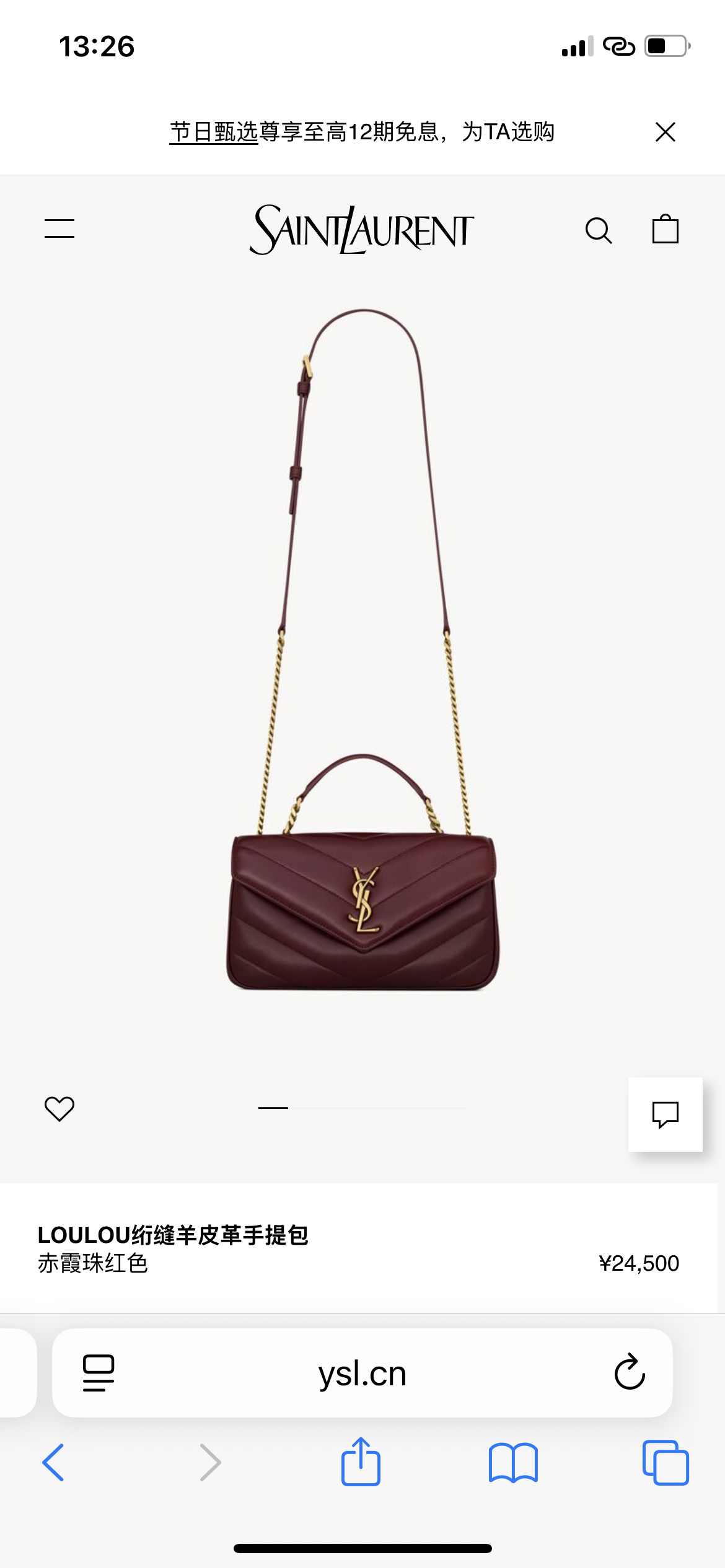Image resolution: width=725 pixels, height=1568 pixels.
Task: View the LOULOU bag product image
Action: click(x=362, y=650)
